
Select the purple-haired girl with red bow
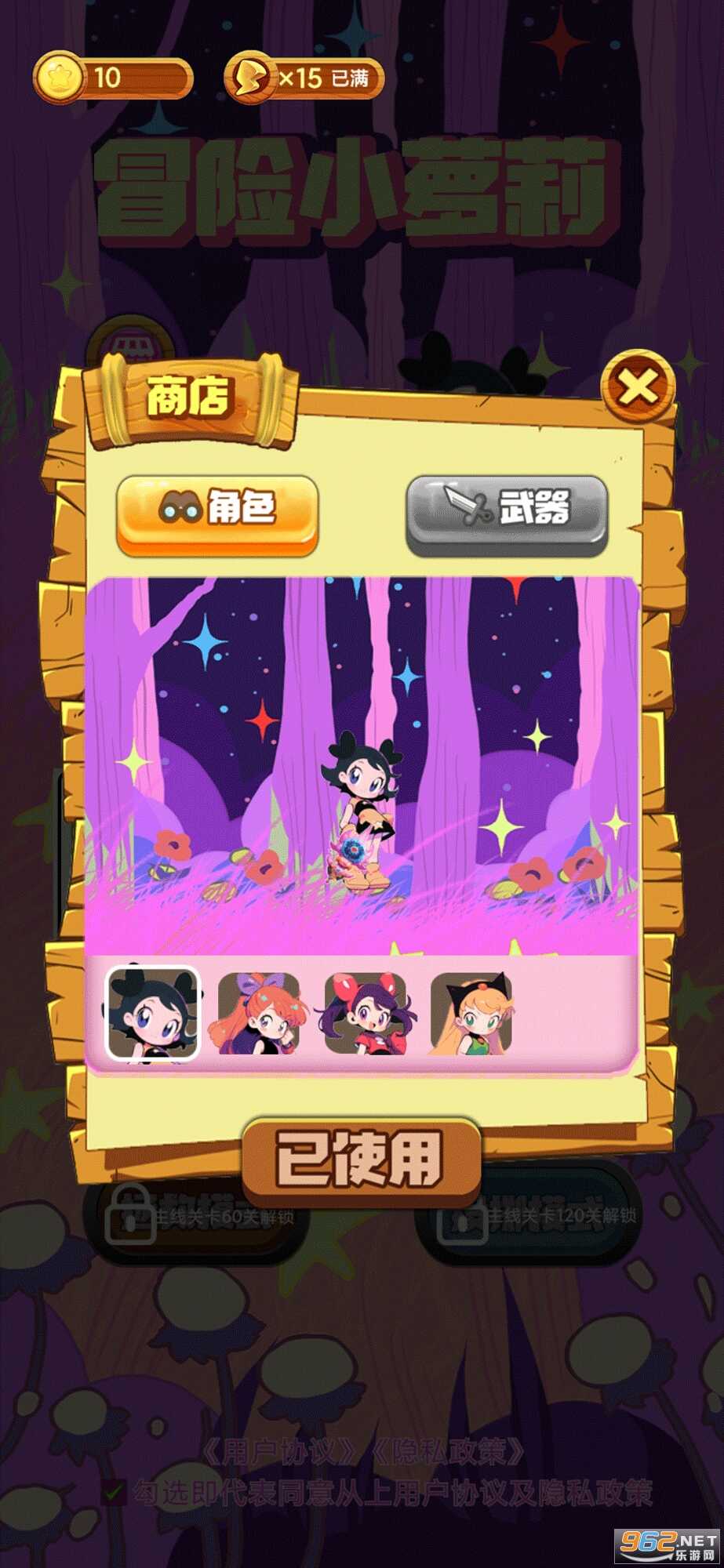(365, 1013)
